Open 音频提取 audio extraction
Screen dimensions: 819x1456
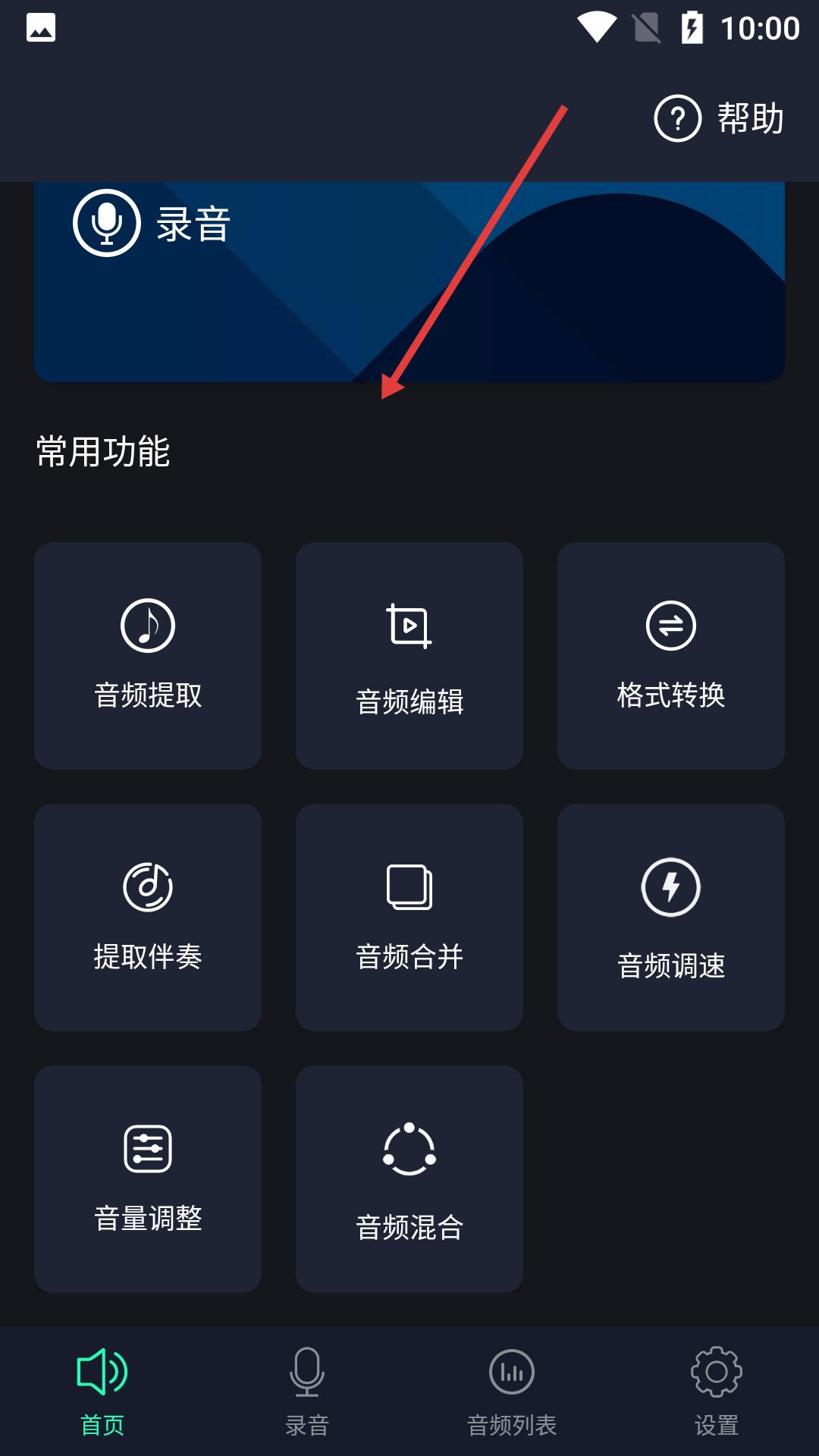point(148,655)
